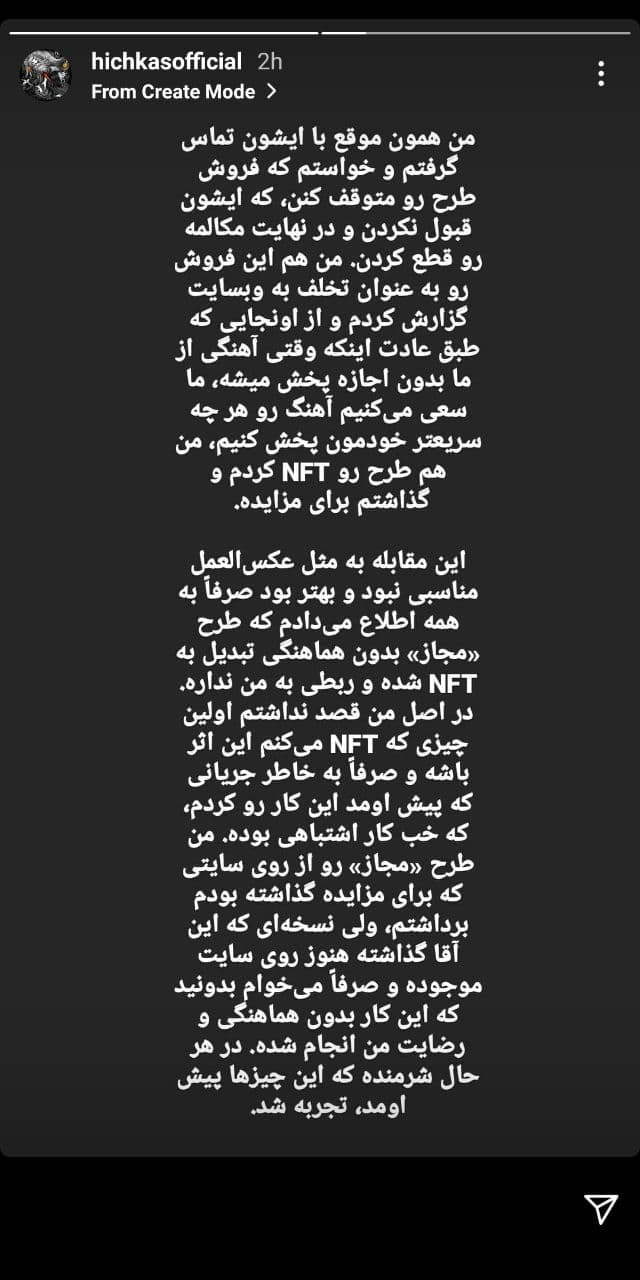Open the story overflow menu
The image size is (640, 1280).
tap(600, 73)
